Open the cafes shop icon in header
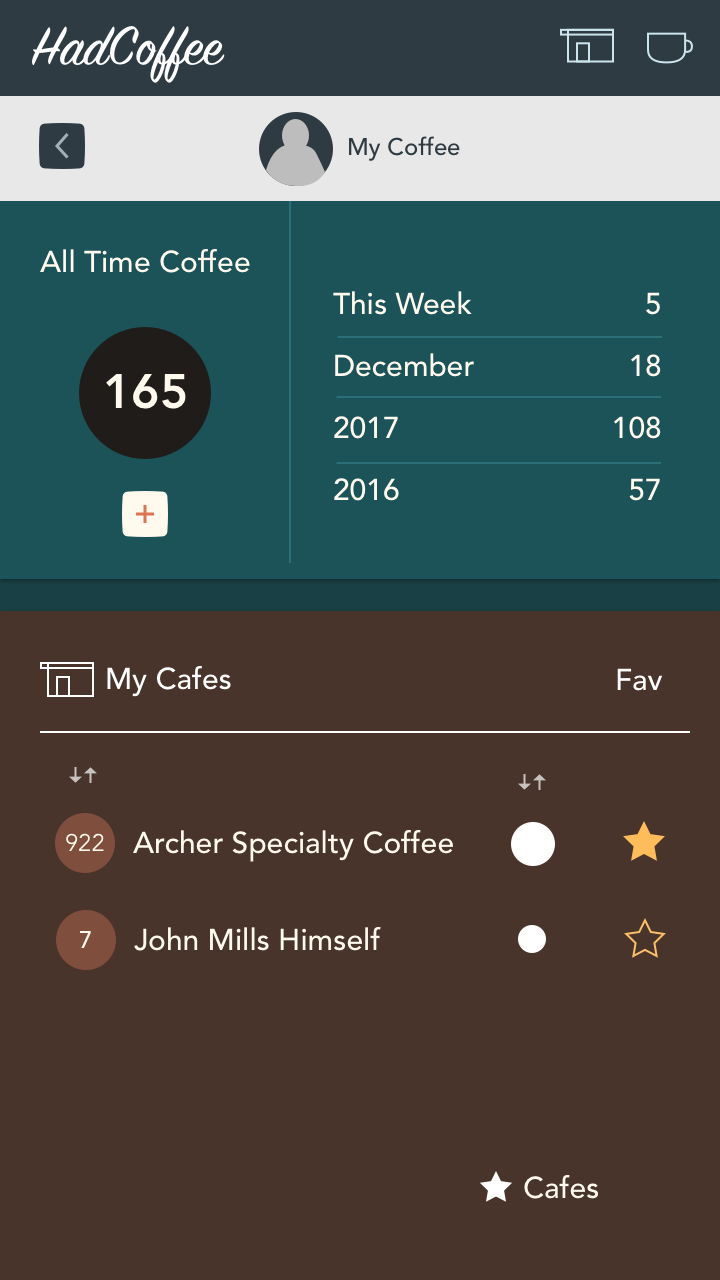 point(587,46)
